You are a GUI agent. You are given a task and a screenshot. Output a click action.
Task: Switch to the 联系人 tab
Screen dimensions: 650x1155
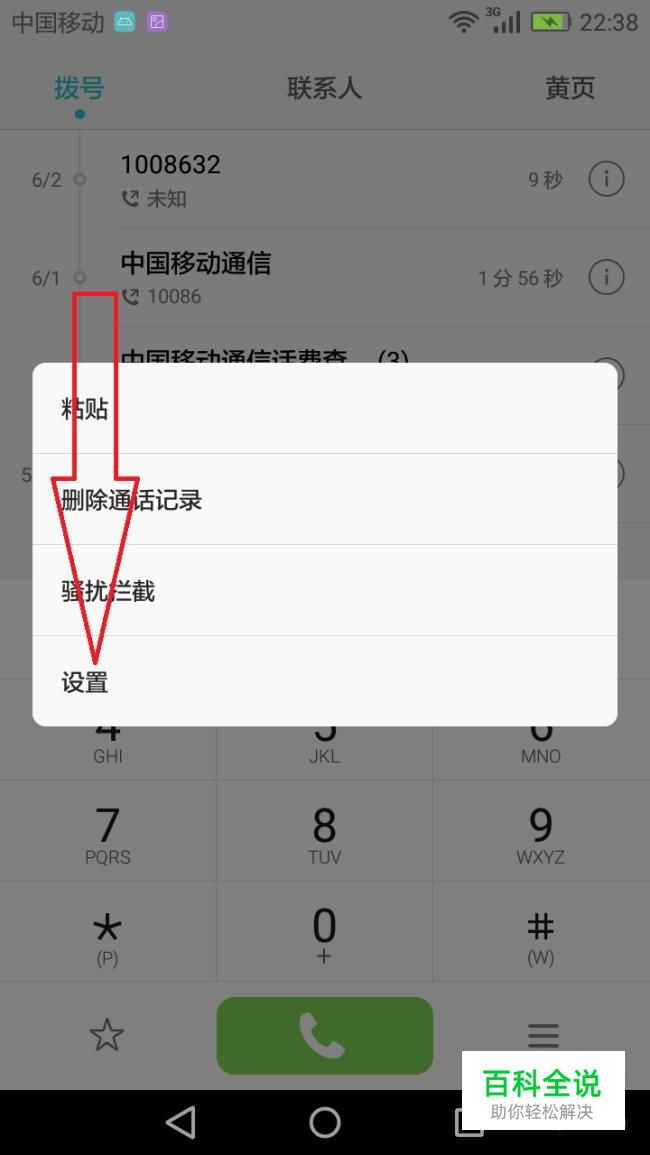[x=324, y=88]
